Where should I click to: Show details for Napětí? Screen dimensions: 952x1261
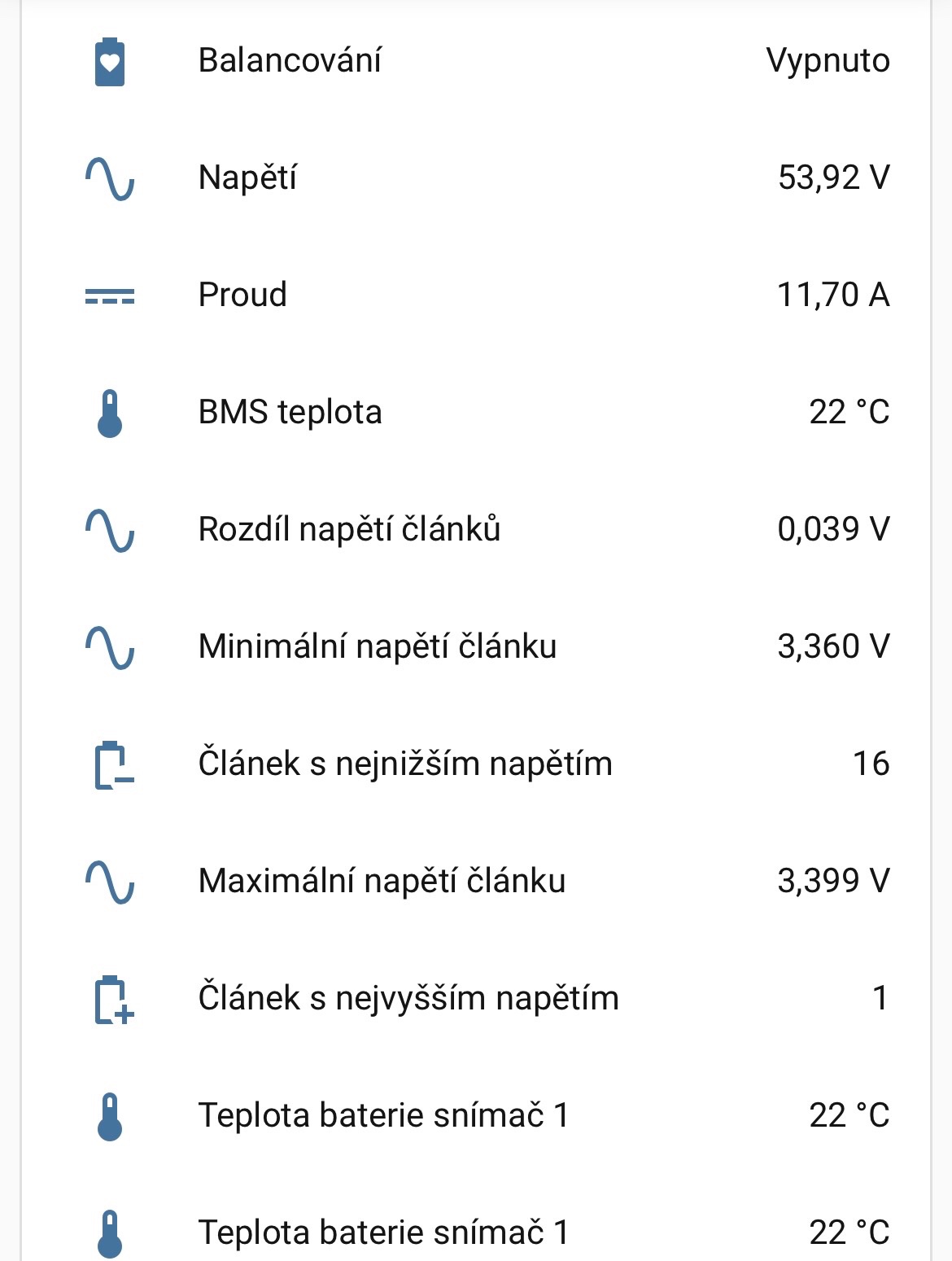pos(248,178)
